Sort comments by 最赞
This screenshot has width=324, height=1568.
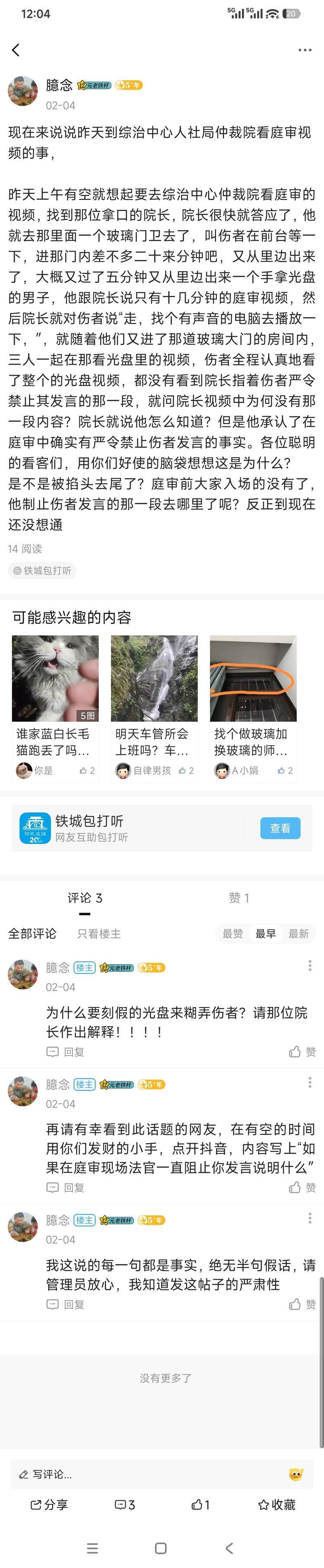point(232,934)
